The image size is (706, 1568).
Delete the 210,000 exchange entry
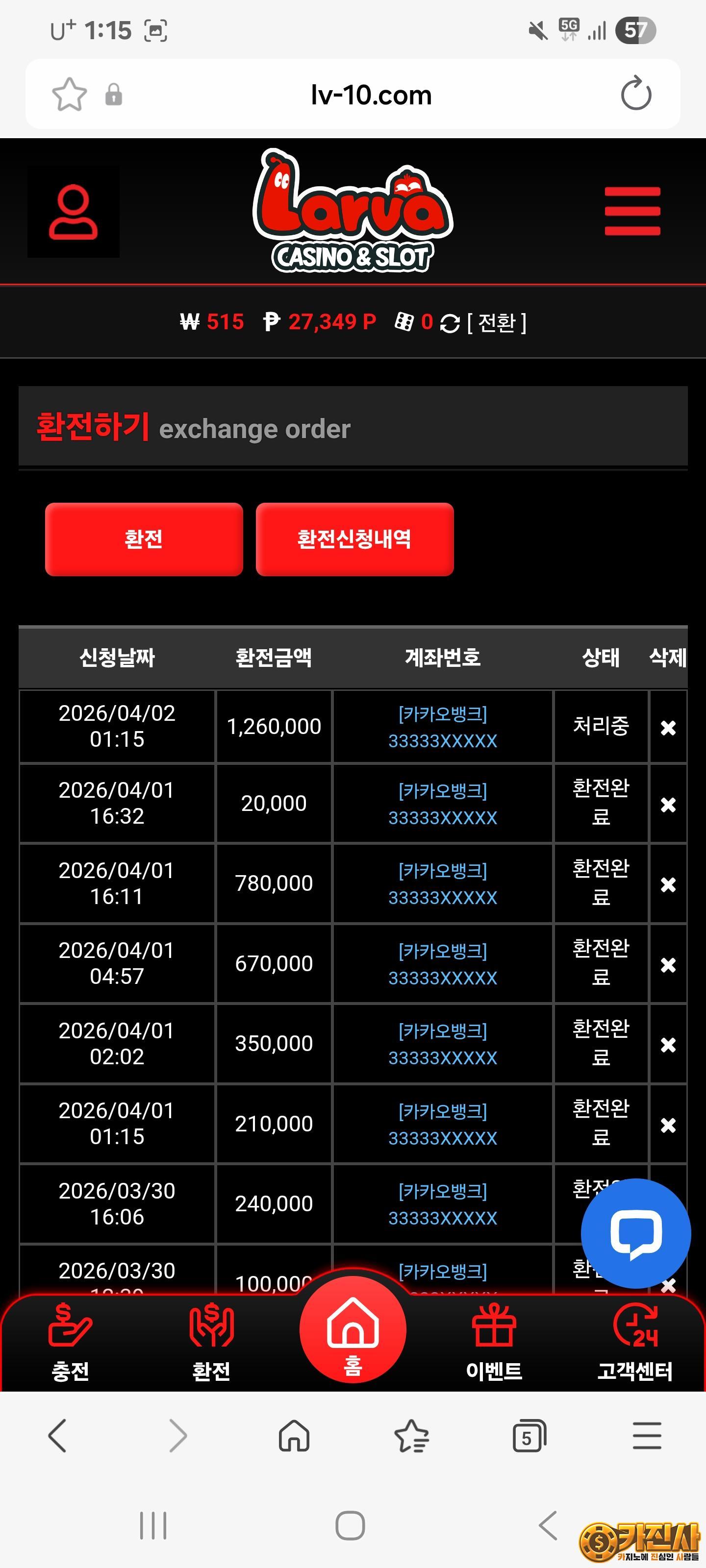[x=668, y=1125]
